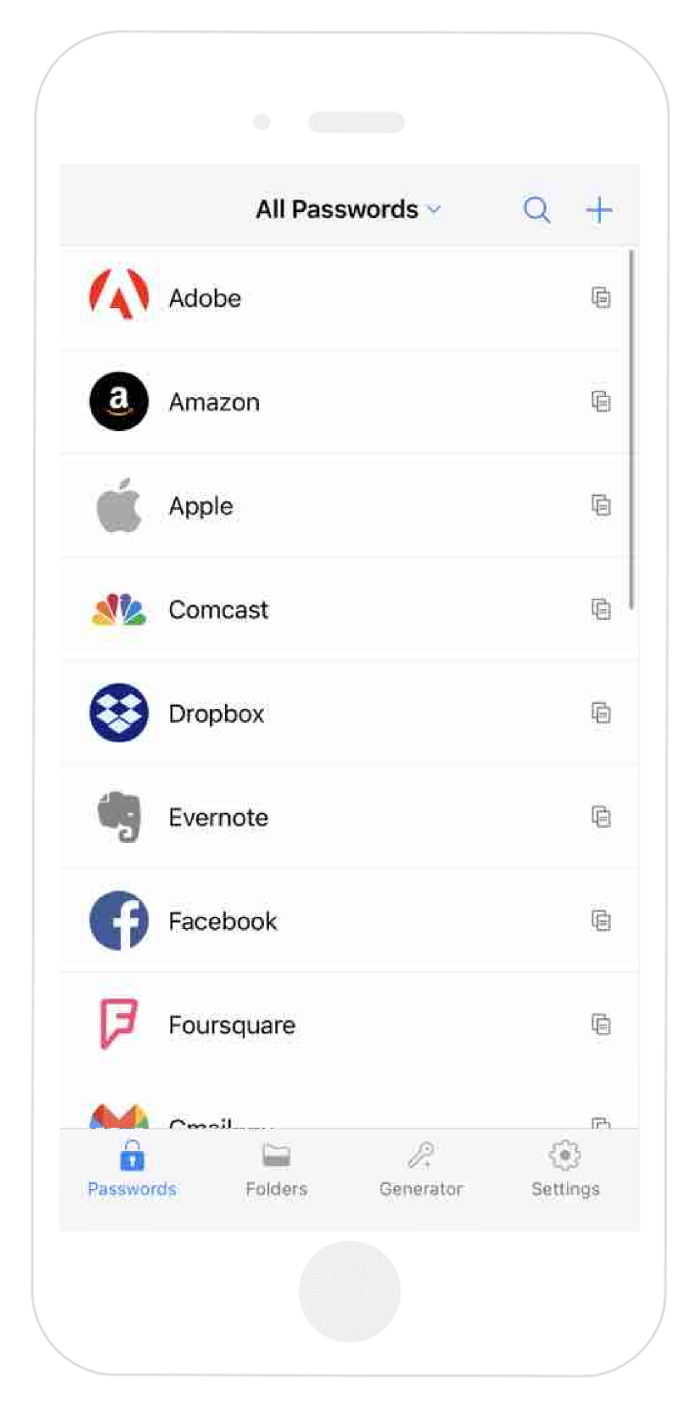
Task: Go to the Settings tab
Action: pos(565,1171)
